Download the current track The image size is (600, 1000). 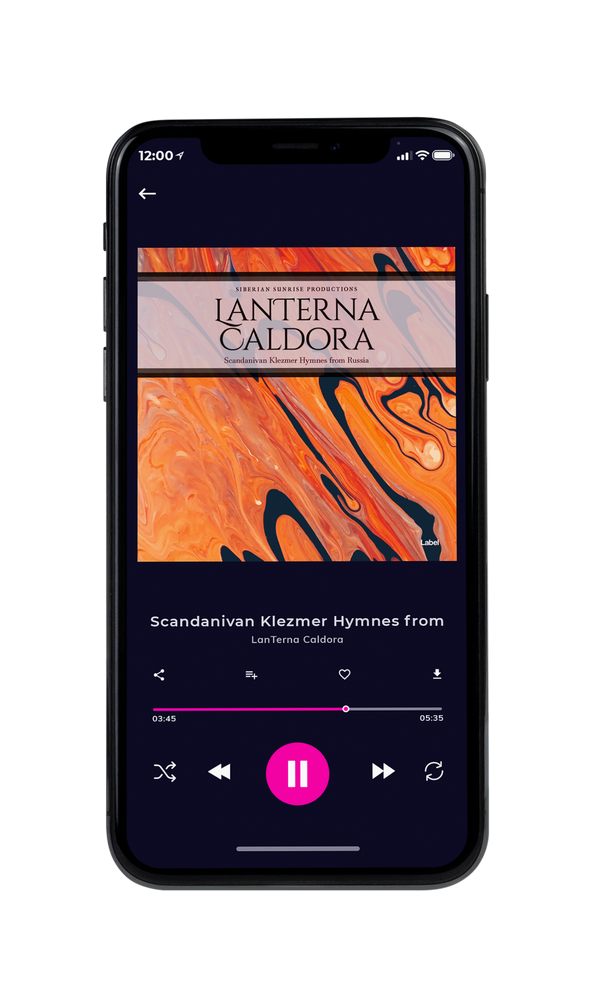(437, 674)
